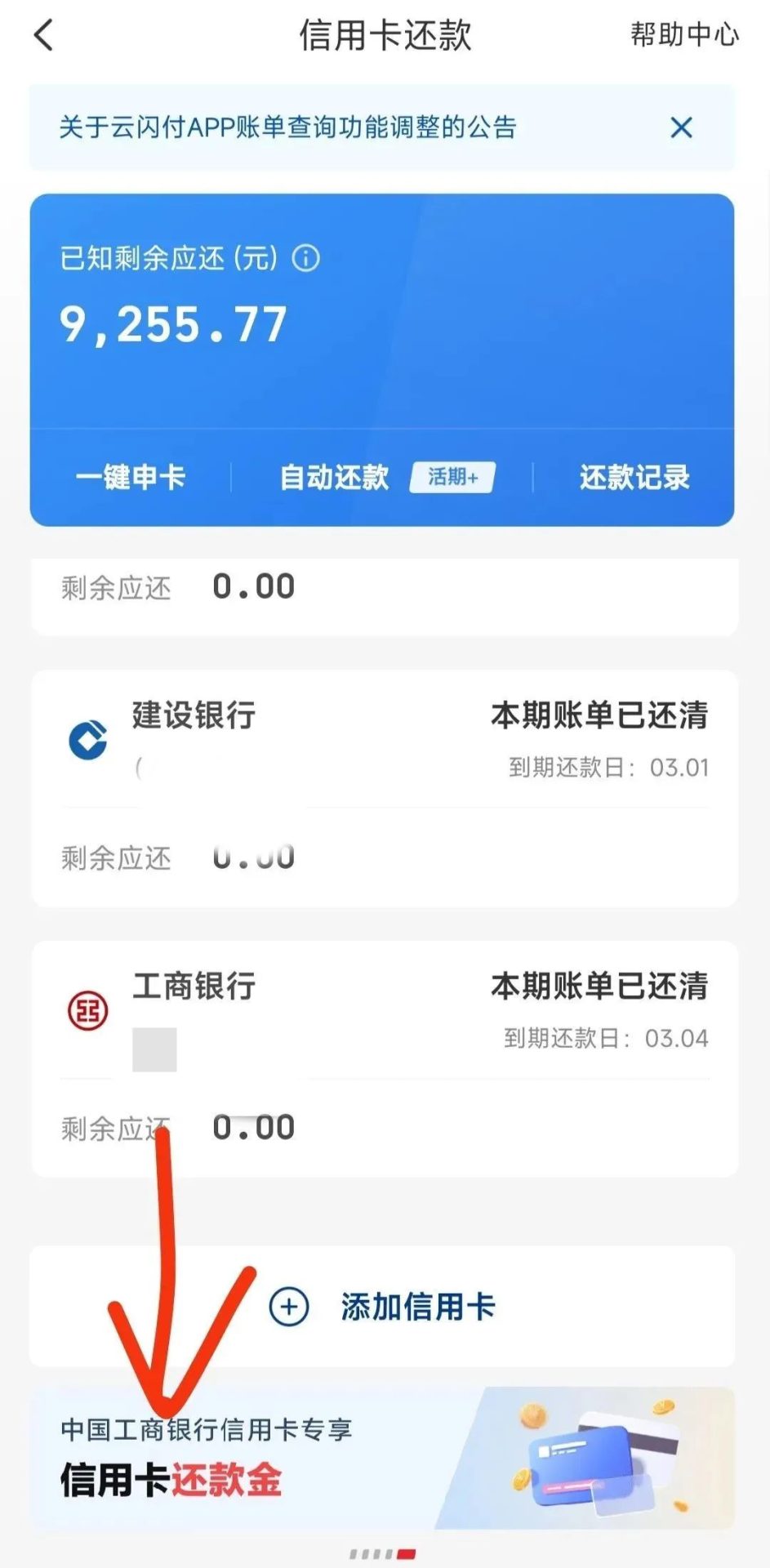Open the 工商银行 credit card
770x1568 pixels.
(384, 1010)
